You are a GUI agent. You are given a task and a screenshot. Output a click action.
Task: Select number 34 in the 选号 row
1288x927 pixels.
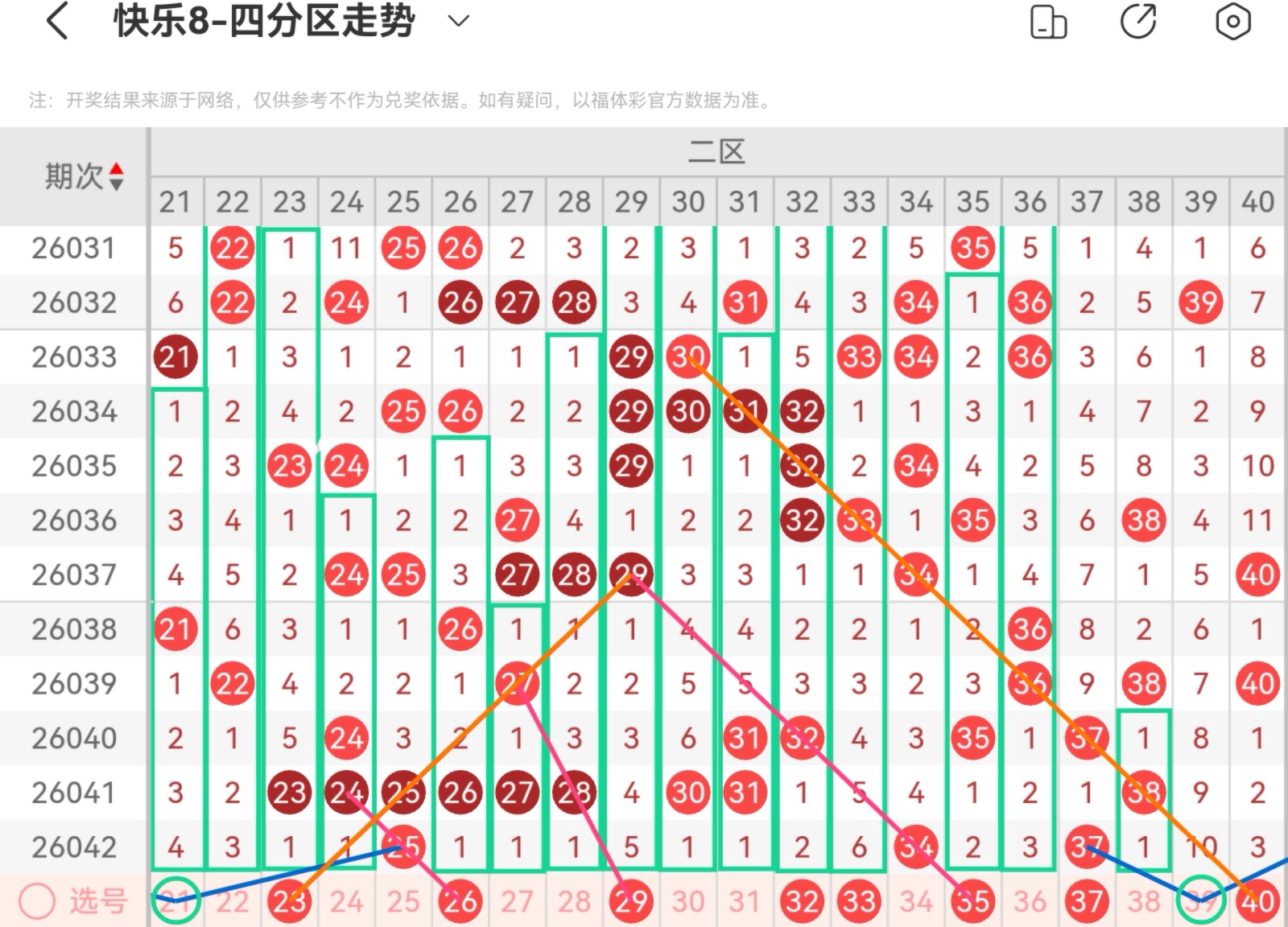[916, 901]
